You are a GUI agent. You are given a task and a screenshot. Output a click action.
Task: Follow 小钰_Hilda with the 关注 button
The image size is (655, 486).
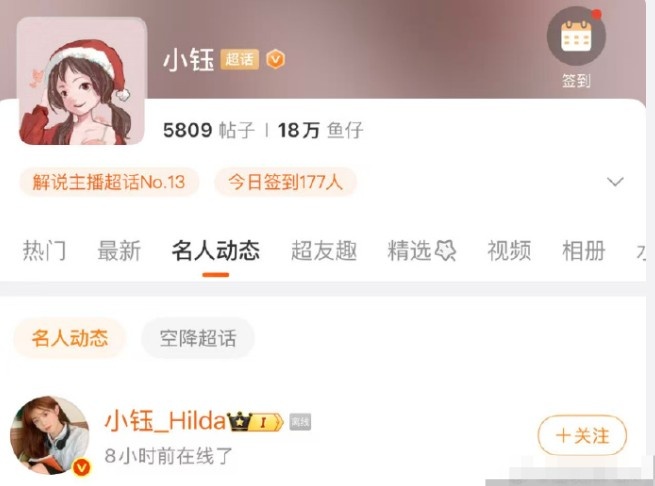coord(582,435)
